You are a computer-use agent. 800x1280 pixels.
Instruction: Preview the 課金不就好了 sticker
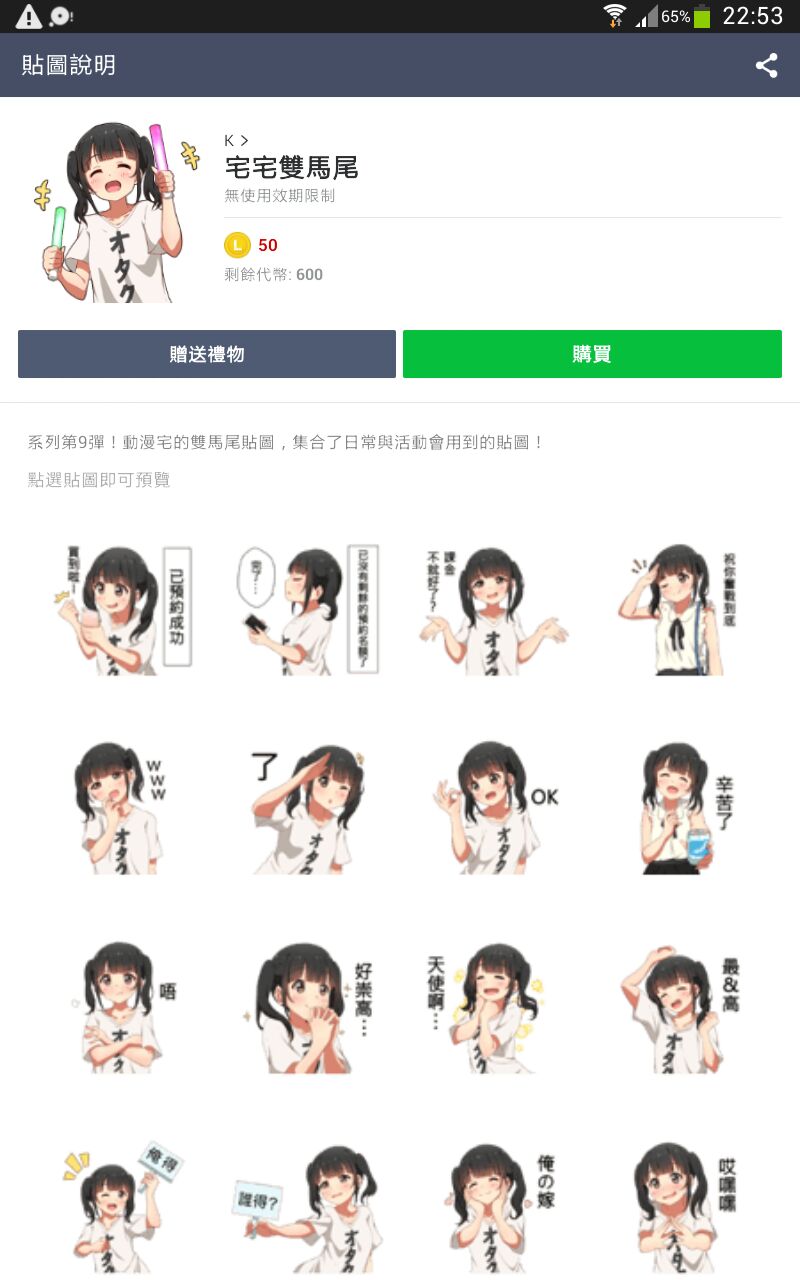tap(494, 609)
